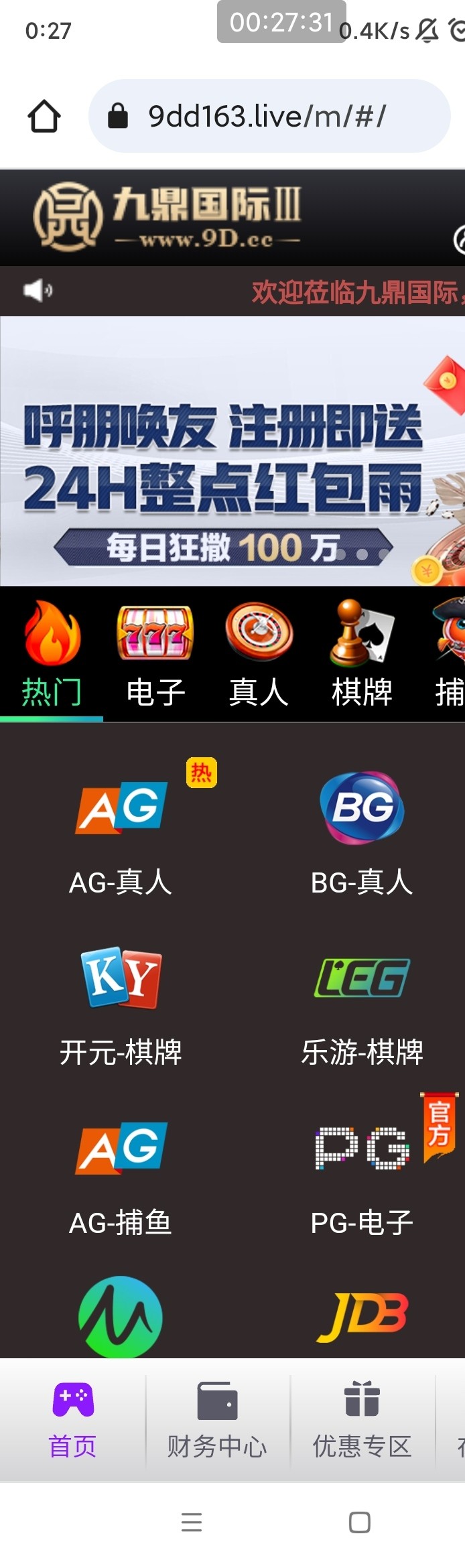Open the URL address bar

pos(268,117)
